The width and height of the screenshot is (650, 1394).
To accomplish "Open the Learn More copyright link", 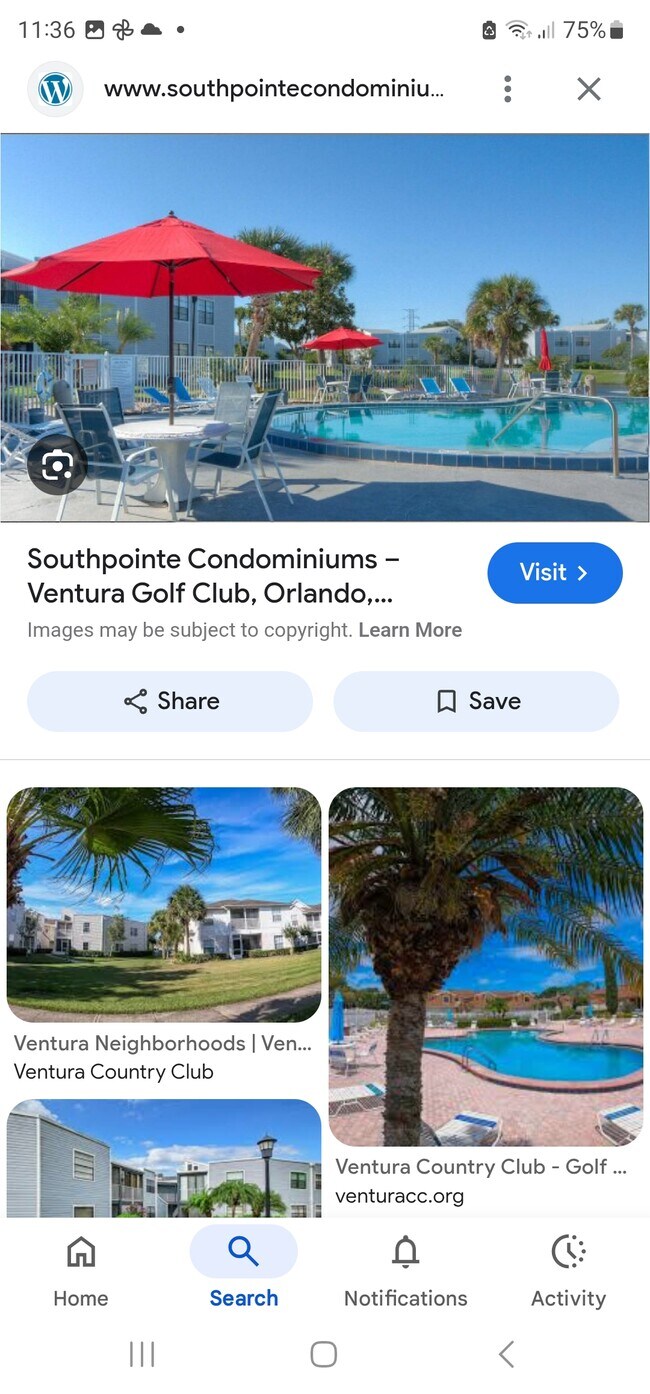I will coord(410,630).
